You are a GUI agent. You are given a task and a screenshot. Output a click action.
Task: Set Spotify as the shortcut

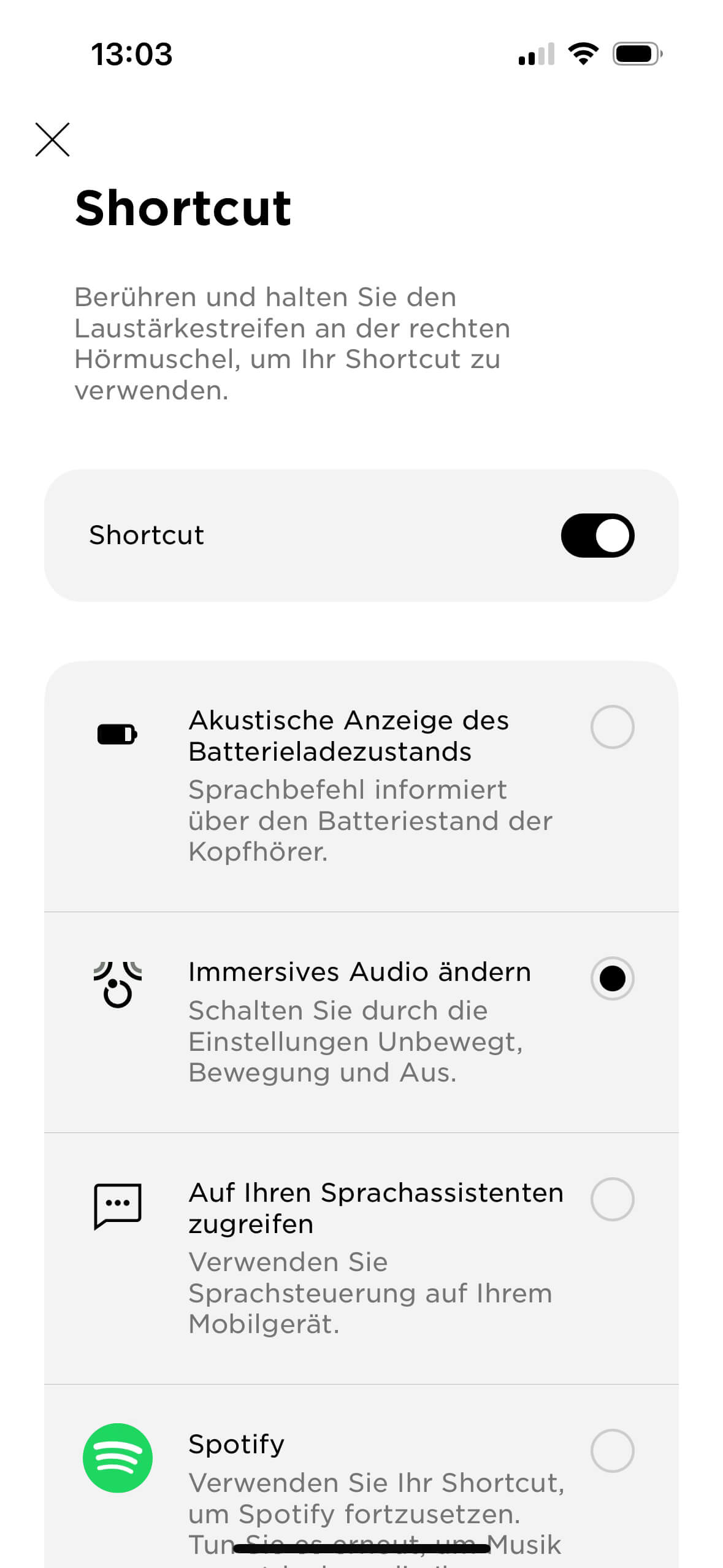pos(611,1451)
